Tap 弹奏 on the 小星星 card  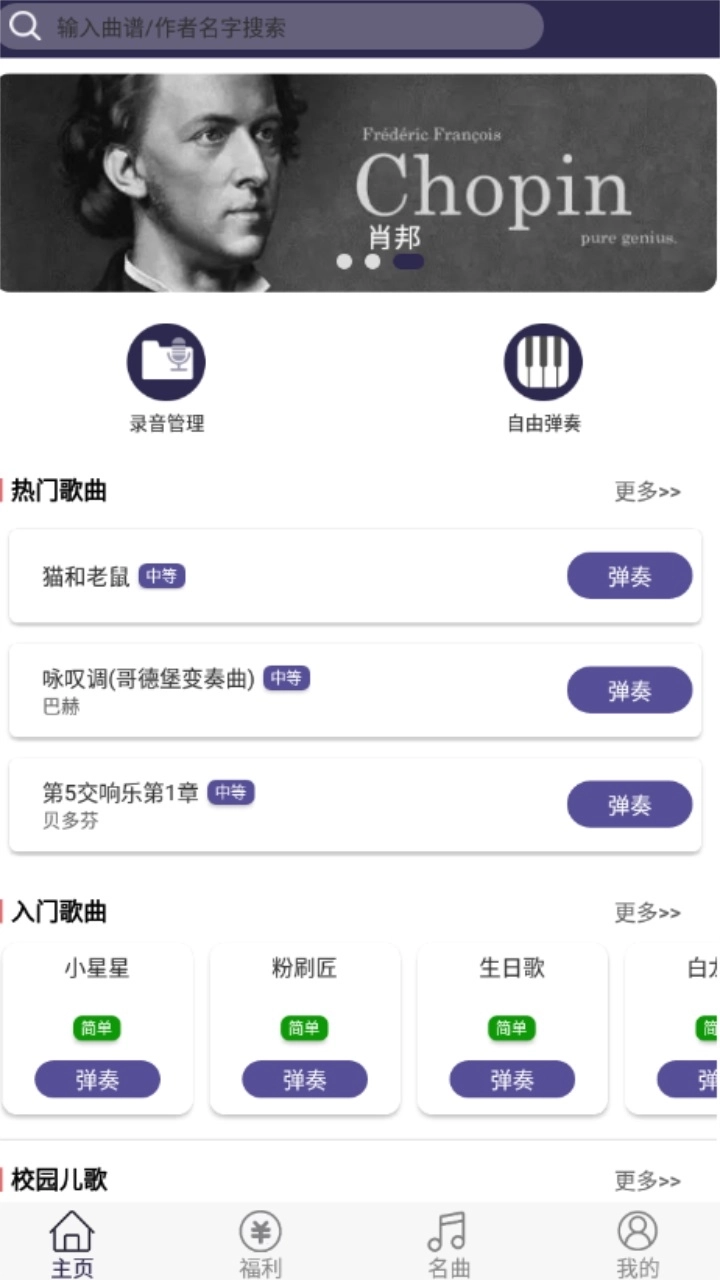coord(97,1079)
